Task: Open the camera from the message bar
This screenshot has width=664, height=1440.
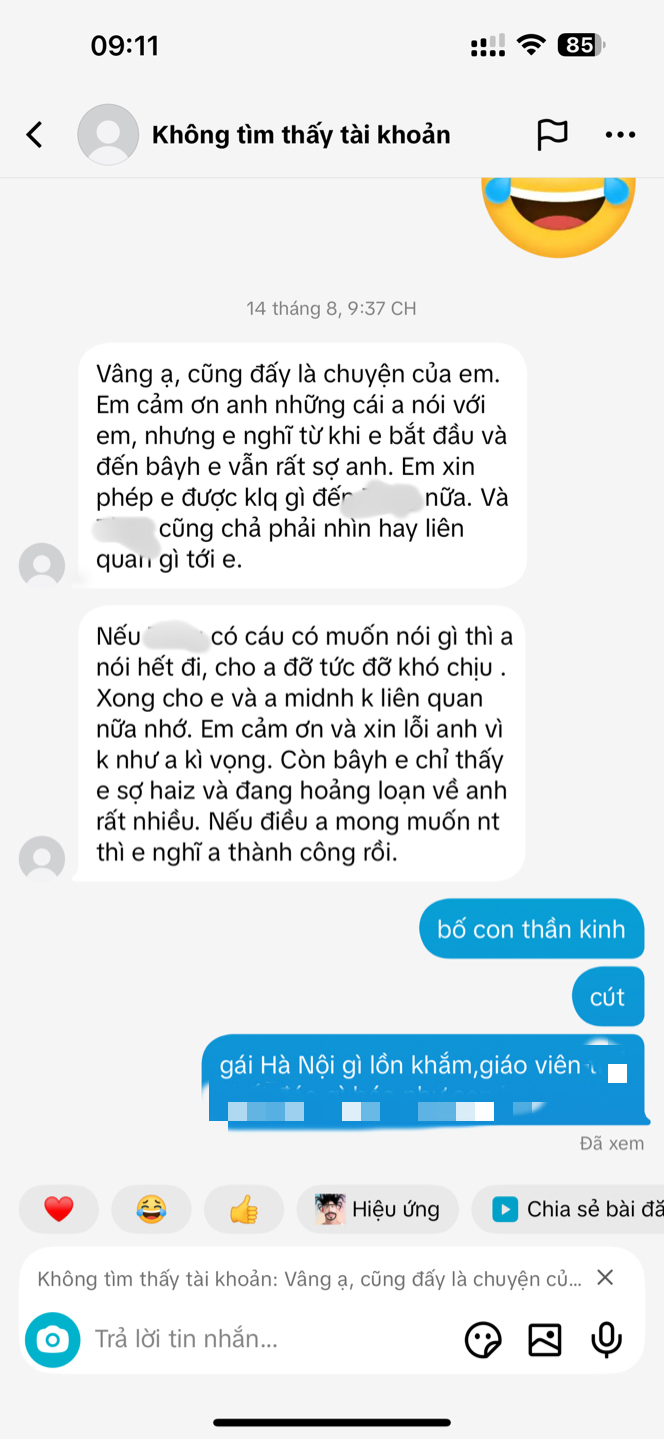Action: (52, 1339)
